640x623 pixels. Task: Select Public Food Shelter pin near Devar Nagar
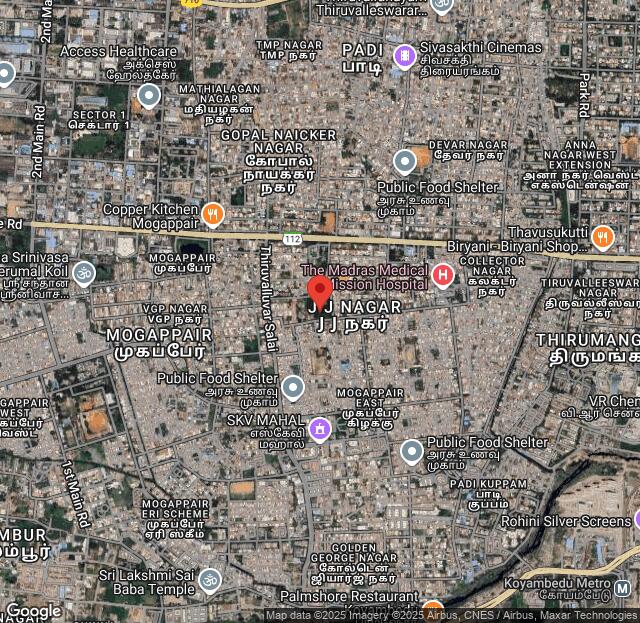[x=405, y=161]
